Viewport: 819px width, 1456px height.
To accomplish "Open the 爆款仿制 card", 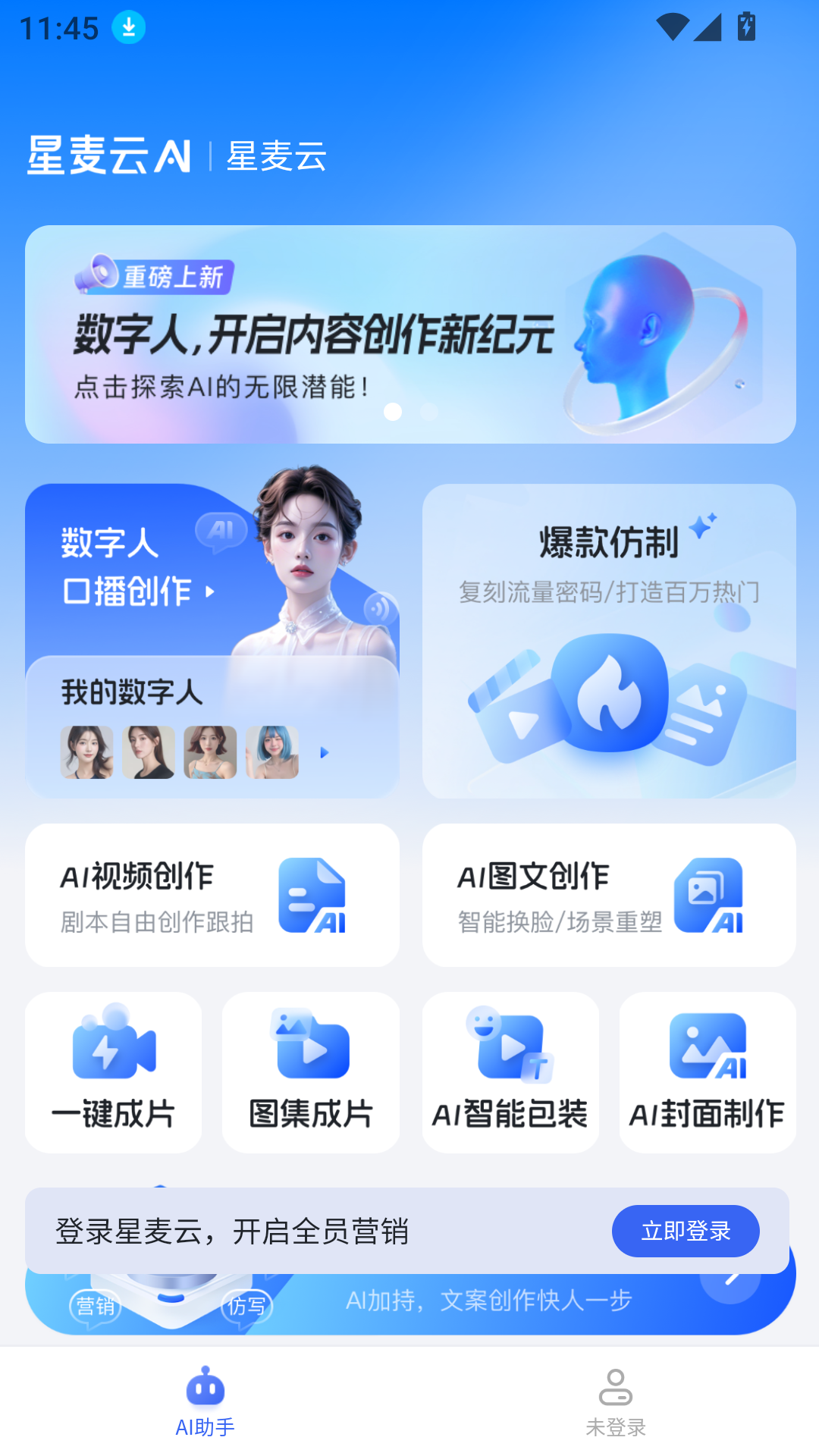I will pyautogui.click(x=609, y=641).
